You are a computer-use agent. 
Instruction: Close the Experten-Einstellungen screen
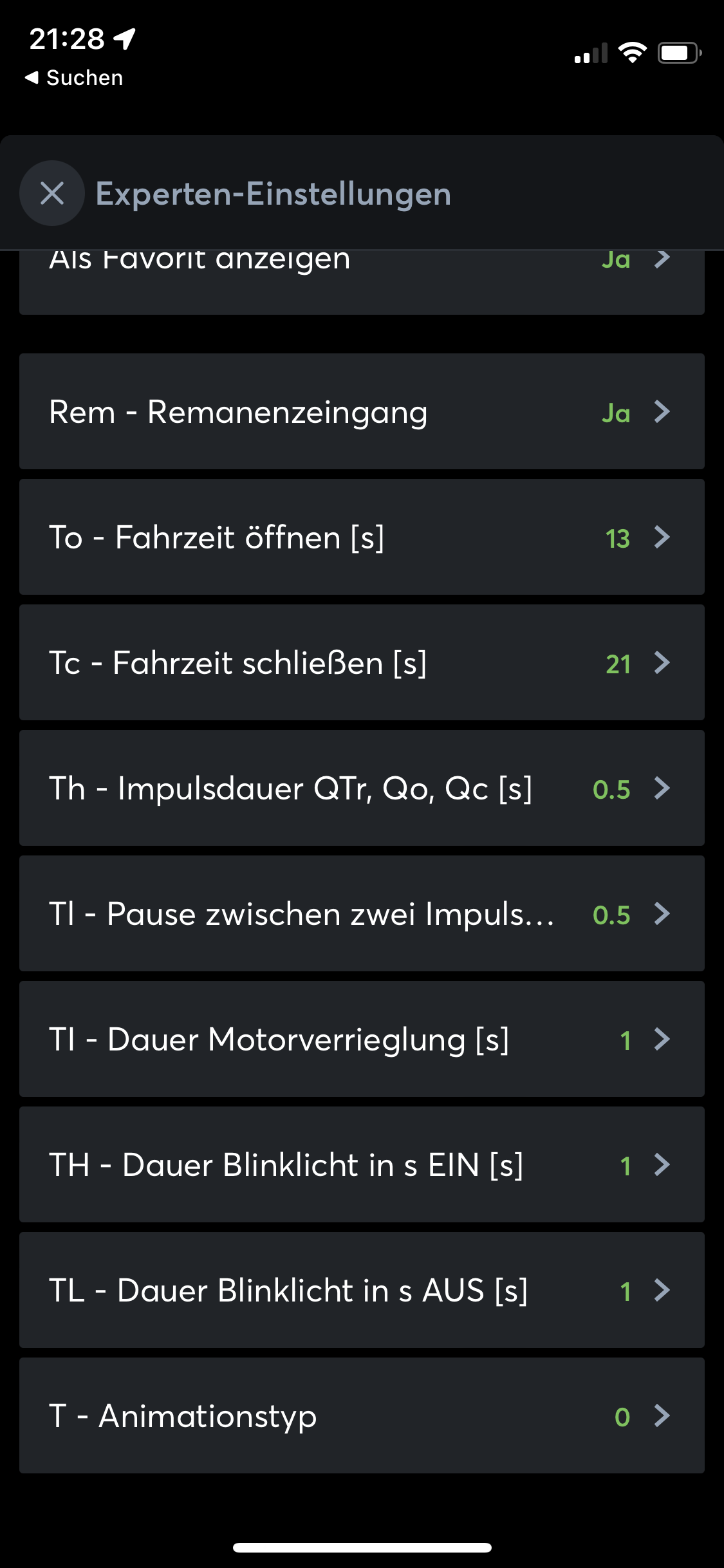click(x=52, y=193)
